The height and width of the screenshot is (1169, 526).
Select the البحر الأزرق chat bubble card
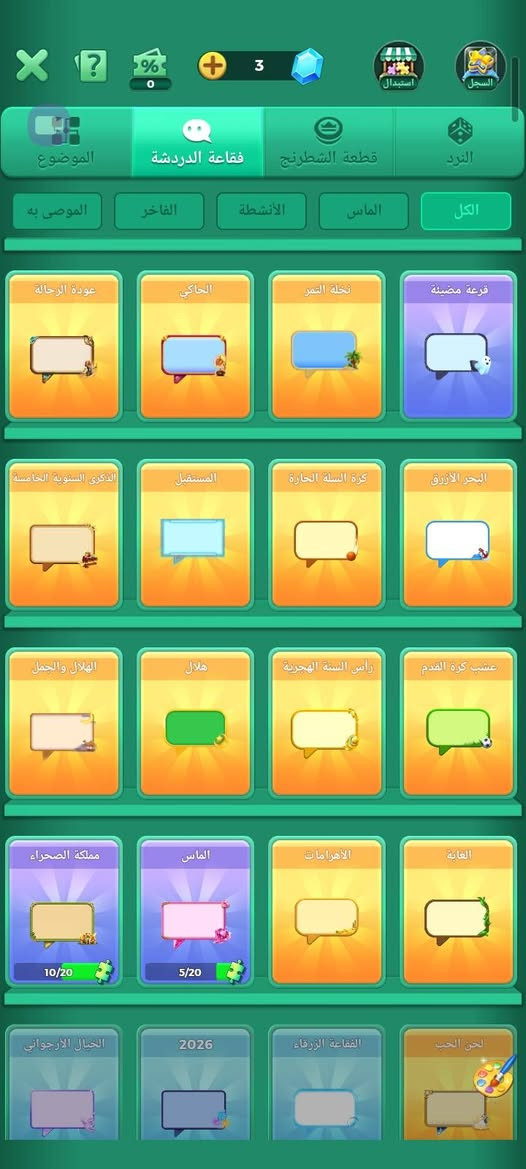[458, 535]
